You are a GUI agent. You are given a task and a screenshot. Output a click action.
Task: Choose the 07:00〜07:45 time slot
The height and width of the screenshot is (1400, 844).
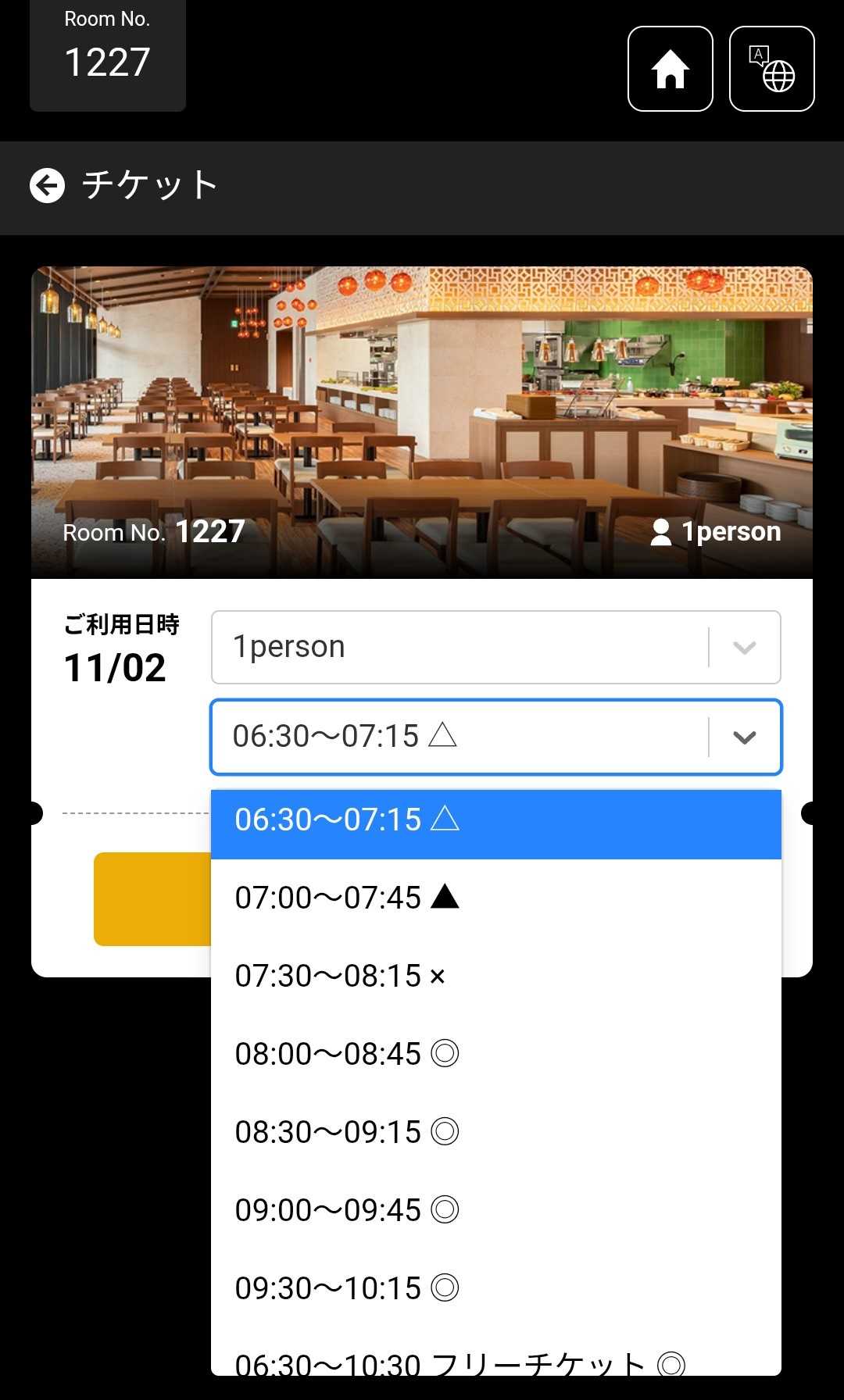click(x=495, y=898)
